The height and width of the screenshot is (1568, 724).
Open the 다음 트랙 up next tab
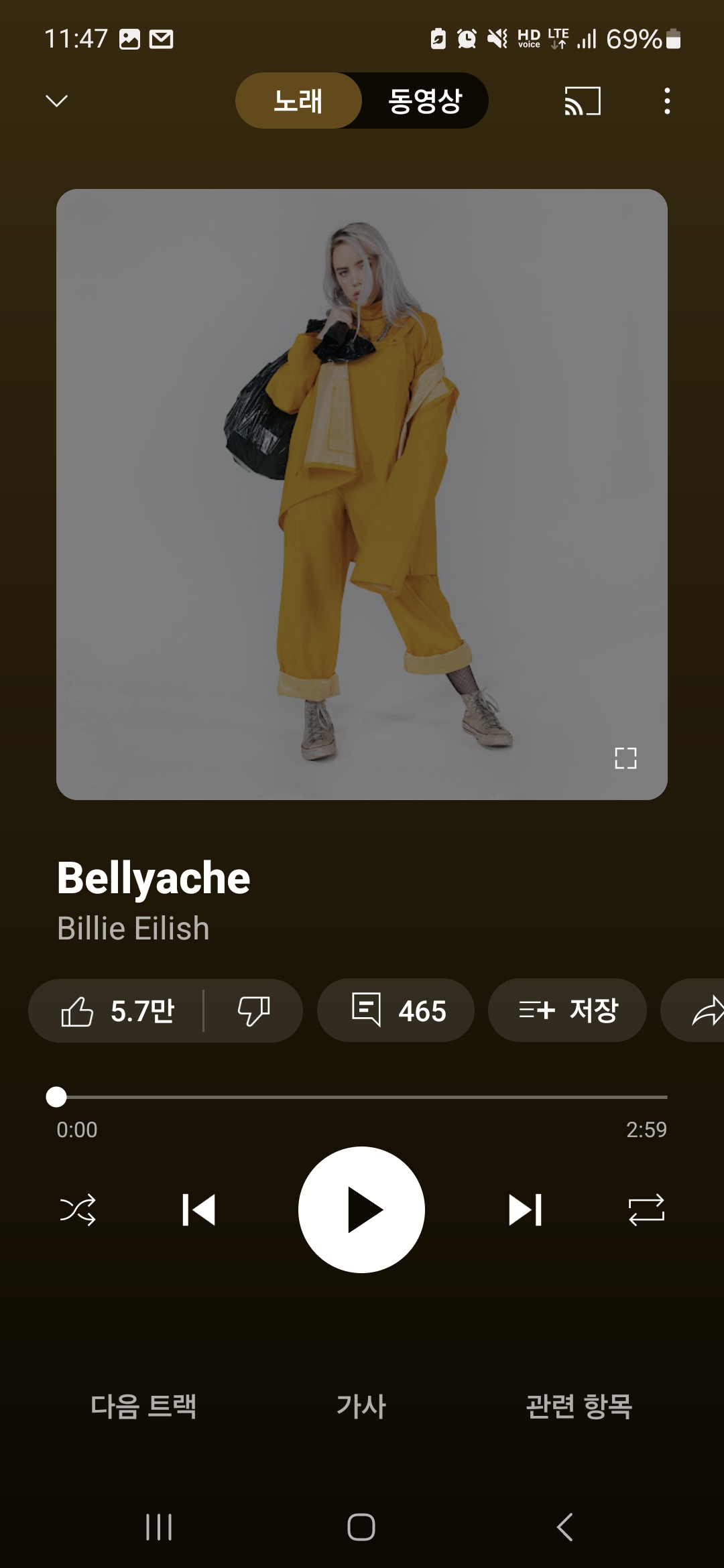(143, 1406)
